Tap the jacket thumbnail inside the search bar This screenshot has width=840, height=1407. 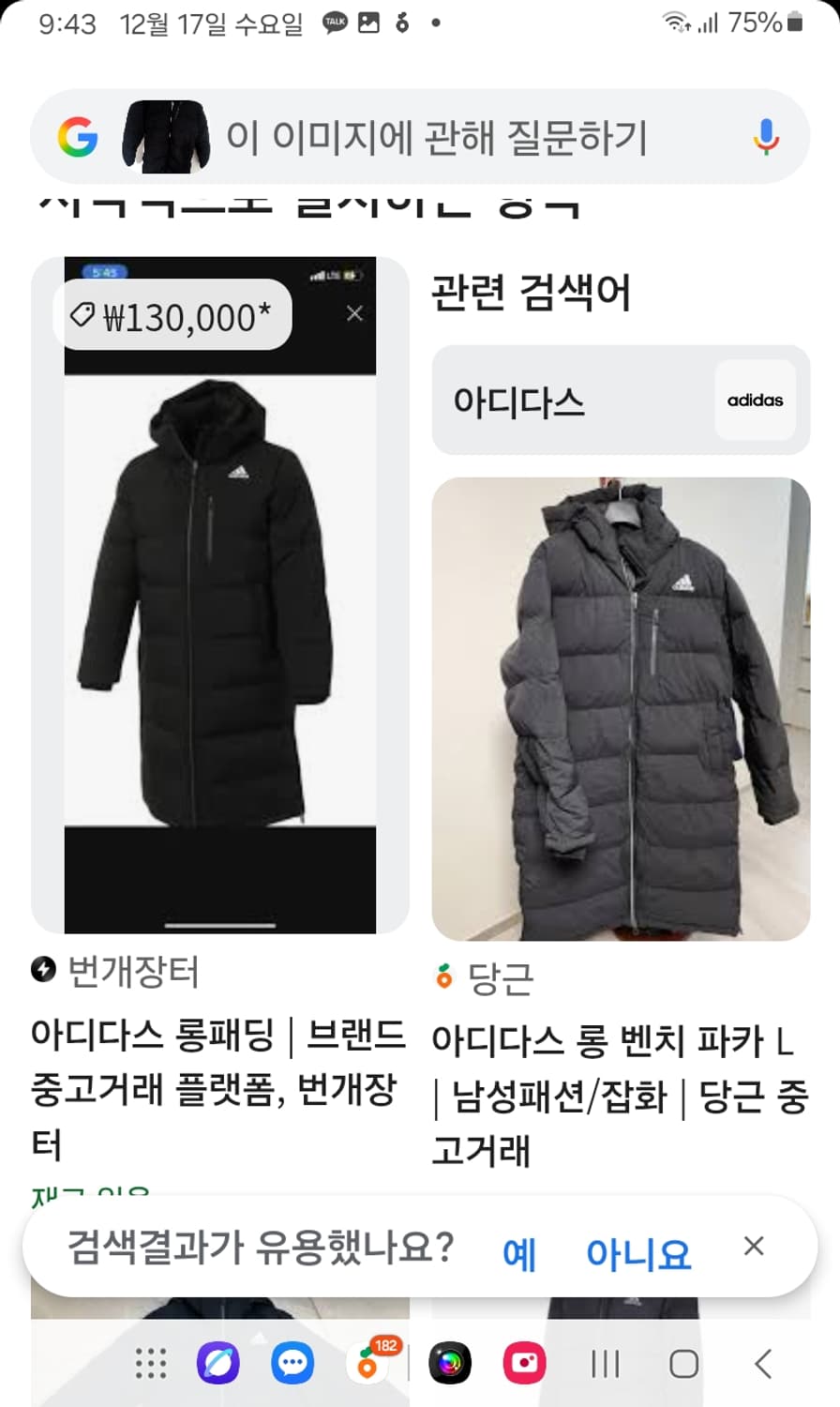click(x=166, y=137)
